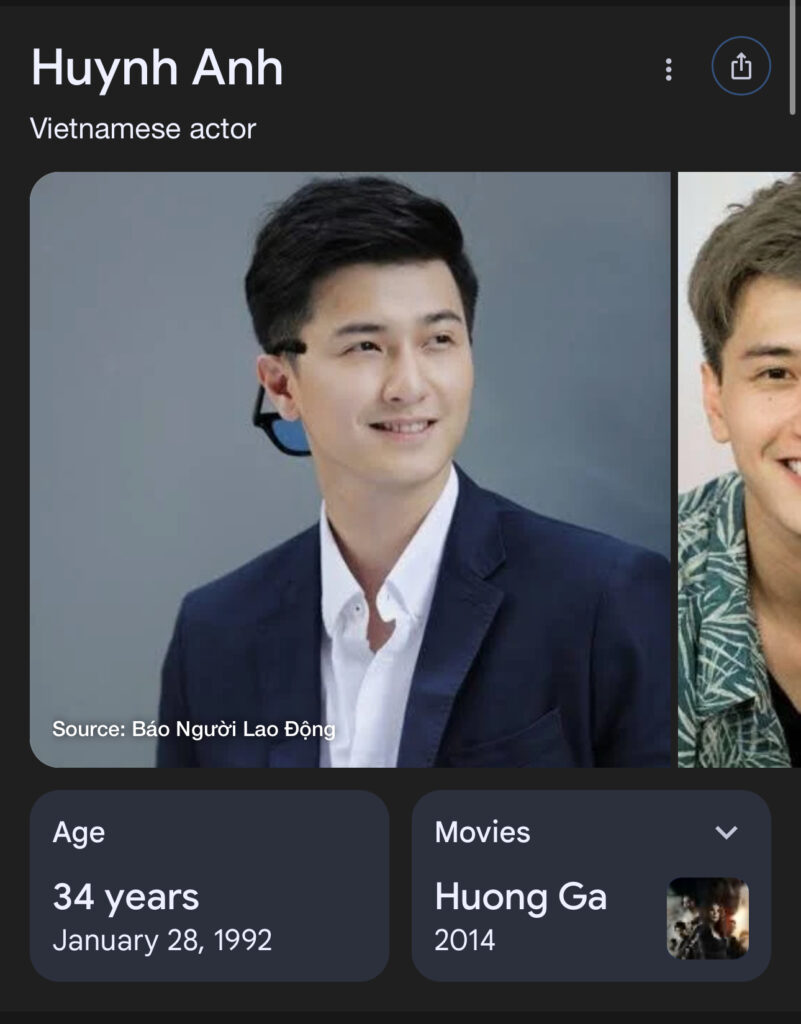The image size is (801, 1024).
Task: Open the Huong Ga movie poster
Action: [707, 917]
